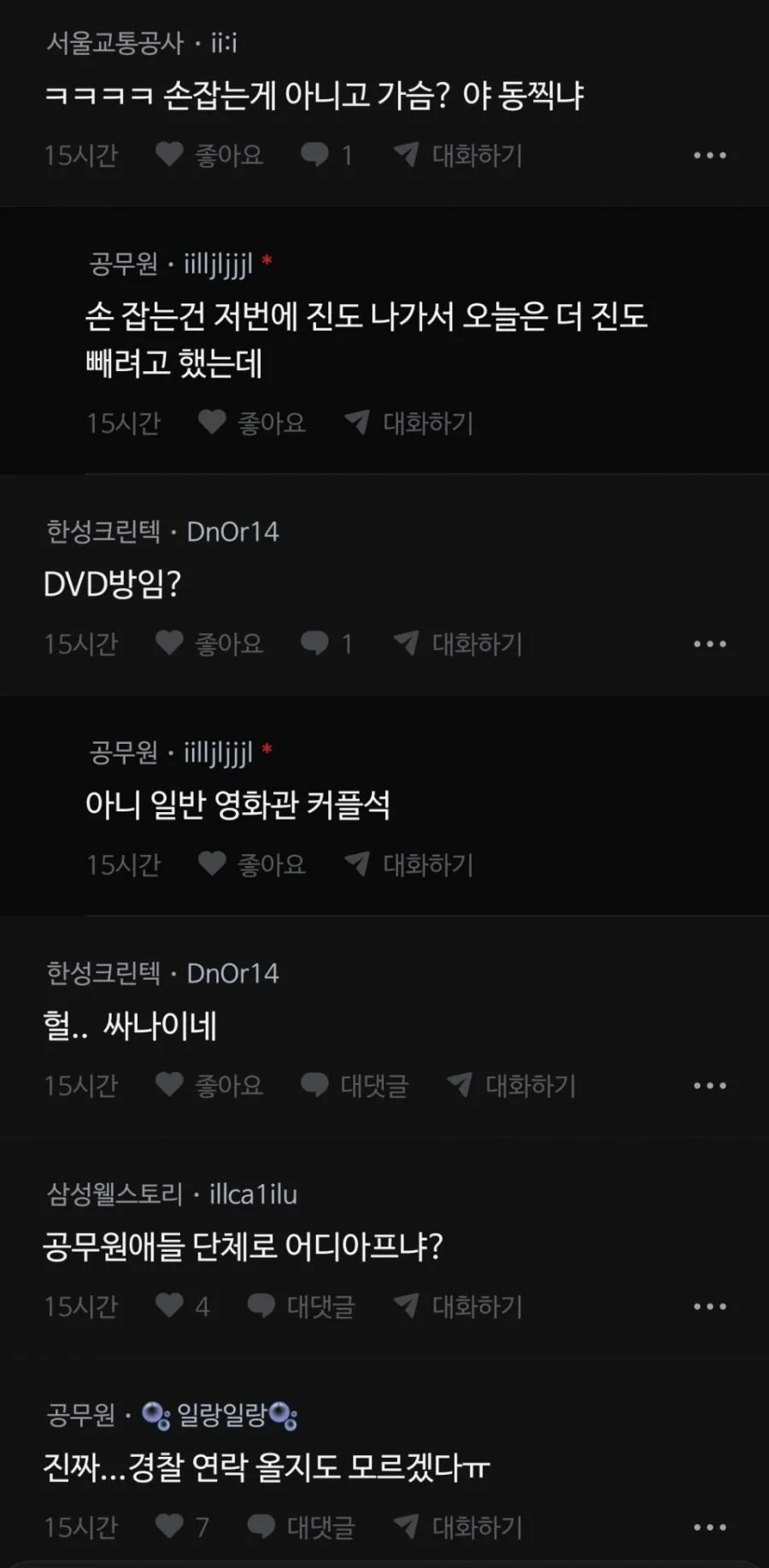Tap 대화하기 under '아니 일반 영화관 커플석'
The width and height of the screenshot is (769, 1568).
coord(408,864)
